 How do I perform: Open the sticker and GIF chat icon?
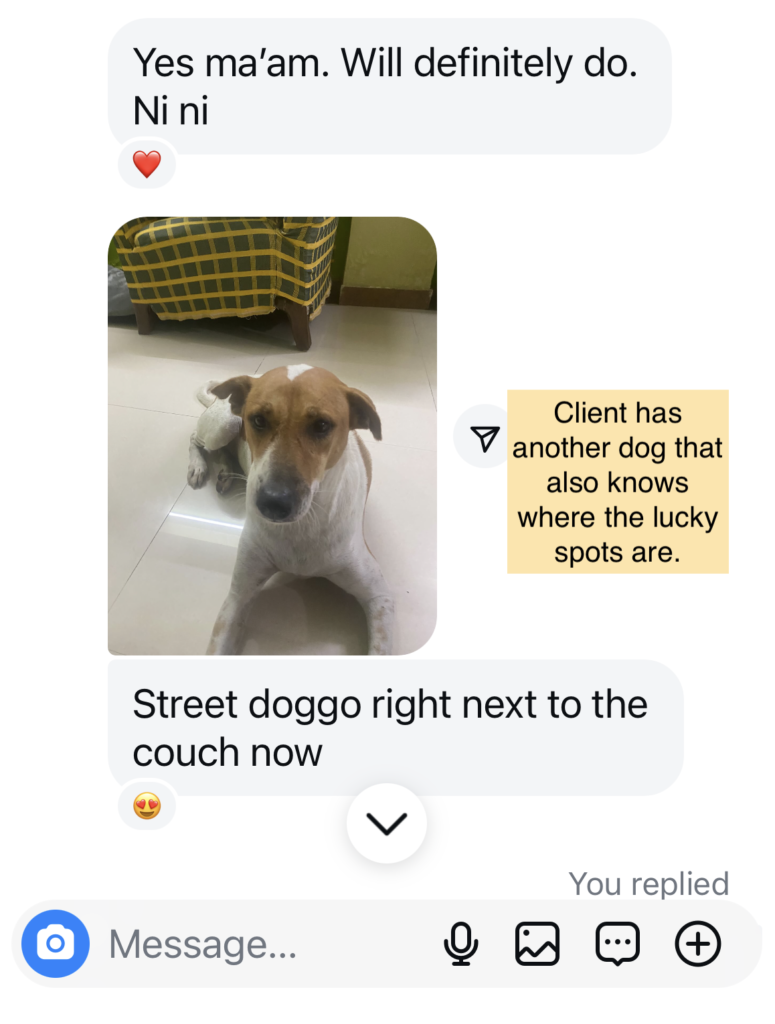[x=617, y=943]
